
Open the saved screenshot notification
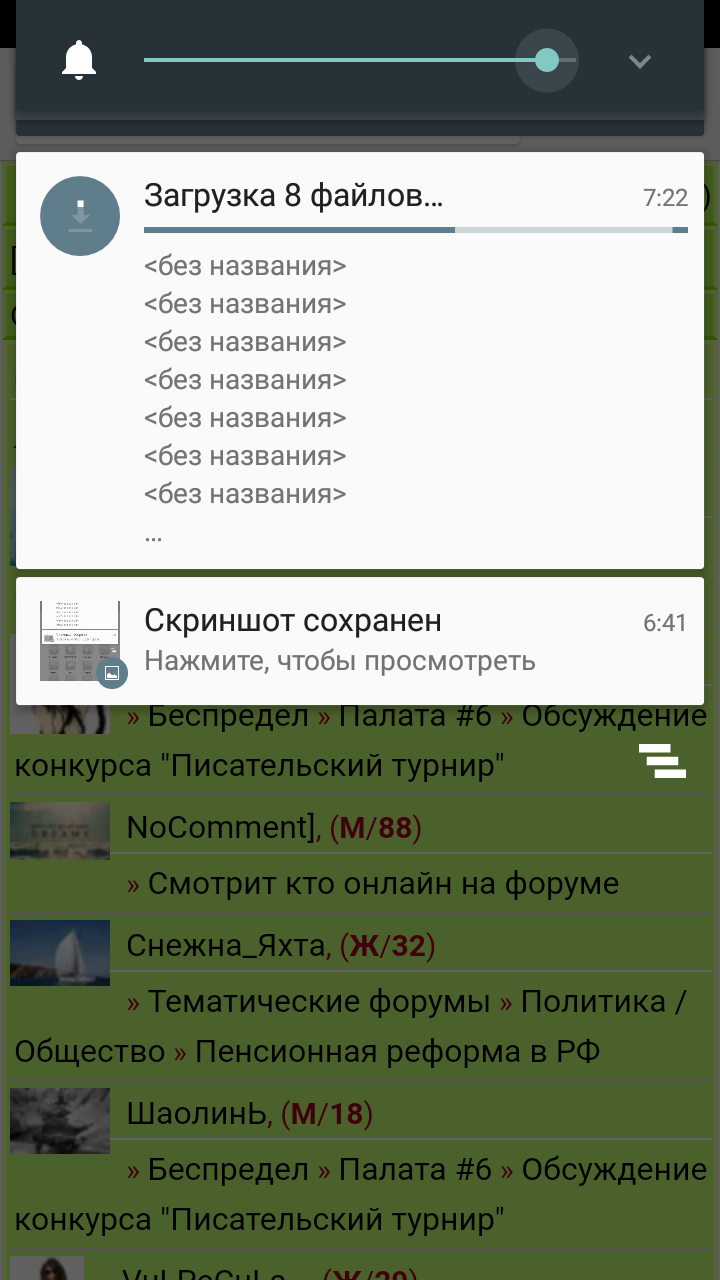tap(360, 640)
